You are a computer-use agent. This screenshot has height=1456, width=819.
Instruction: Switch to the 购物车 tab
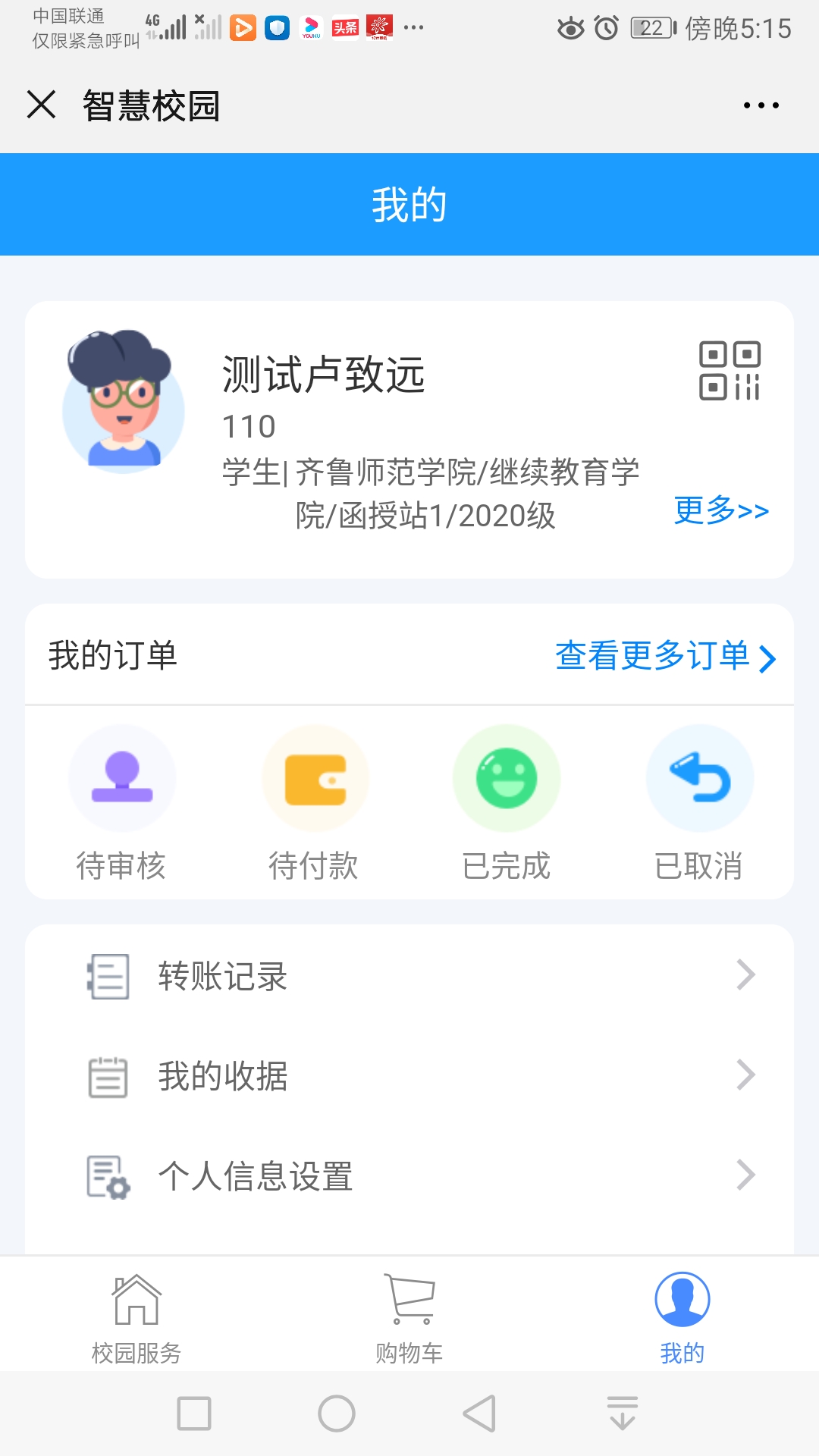pyautogui.click(x=409, y=1318)
